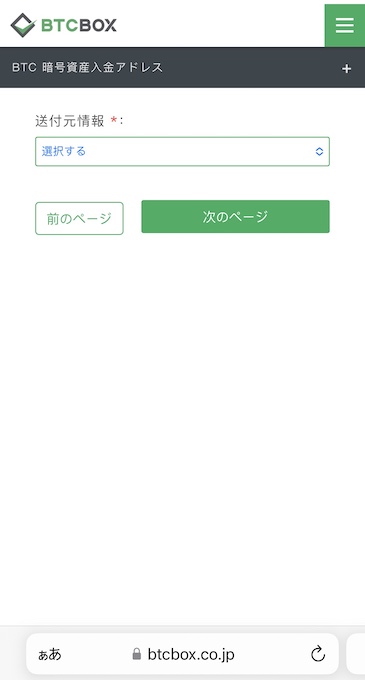Reload the page in Safari

[318, 654]
